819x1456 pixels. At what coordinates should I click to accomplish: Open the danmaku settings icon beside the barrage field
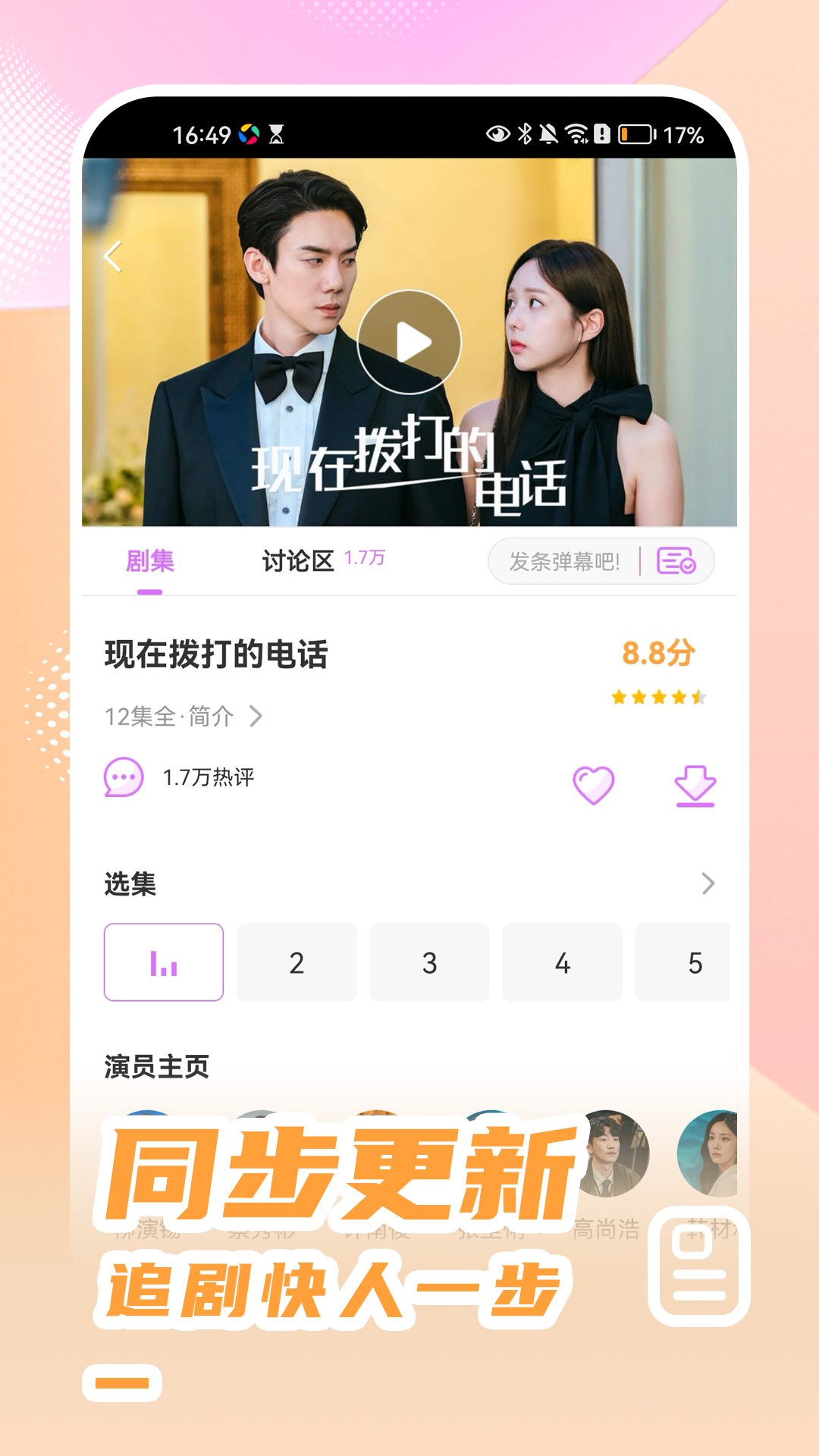point(677,560)
